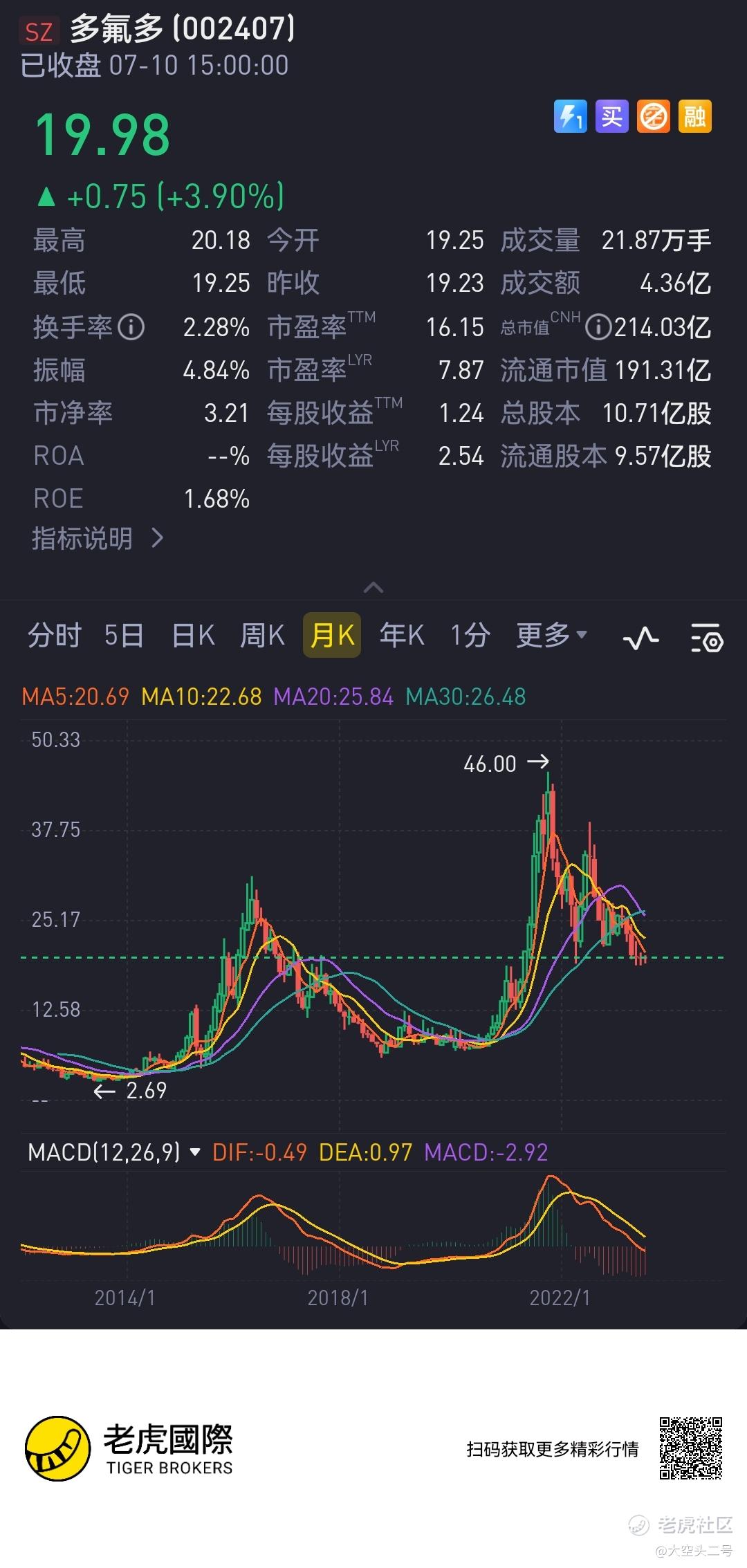Open 指标说明 indicator explanation

click(98, 538)
